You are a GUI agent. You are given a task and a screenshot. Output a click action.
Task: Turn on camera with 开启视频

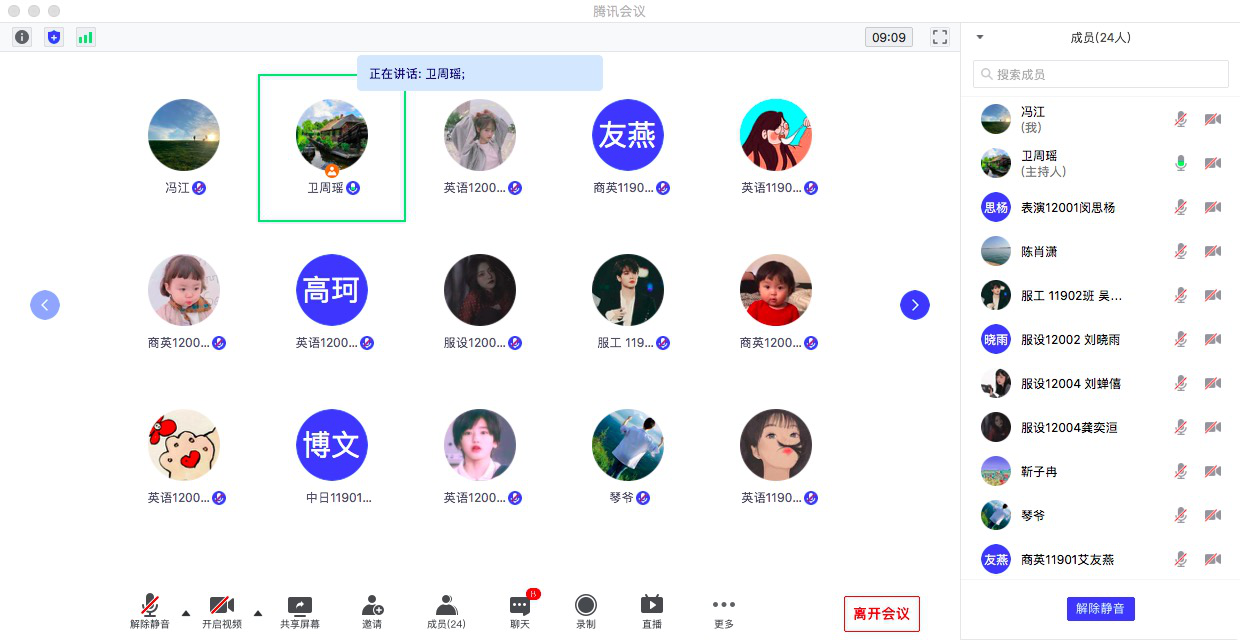click(222, 611)
